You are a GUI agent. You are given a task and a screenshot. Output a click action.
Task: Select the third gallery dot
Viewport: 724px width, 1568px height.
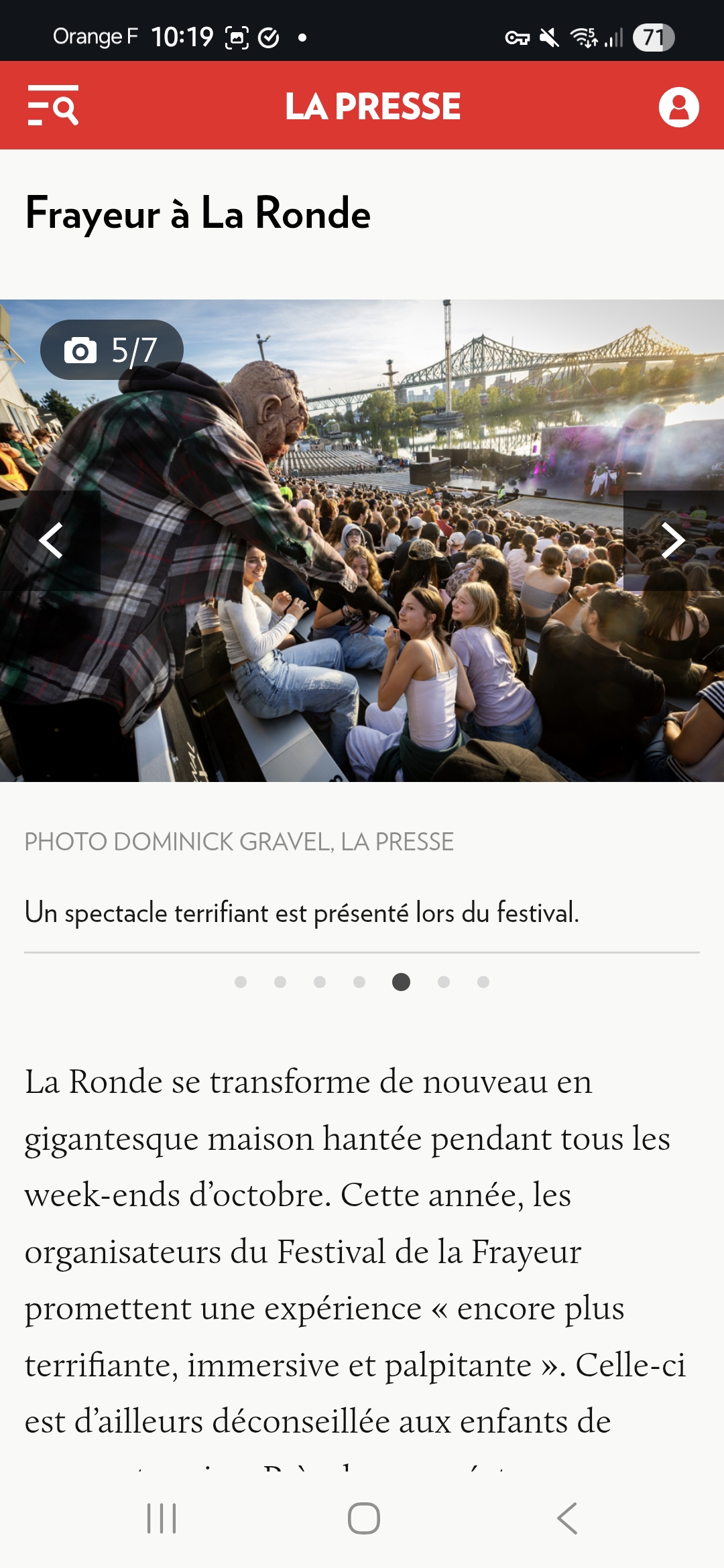click(x=320, y=982)
